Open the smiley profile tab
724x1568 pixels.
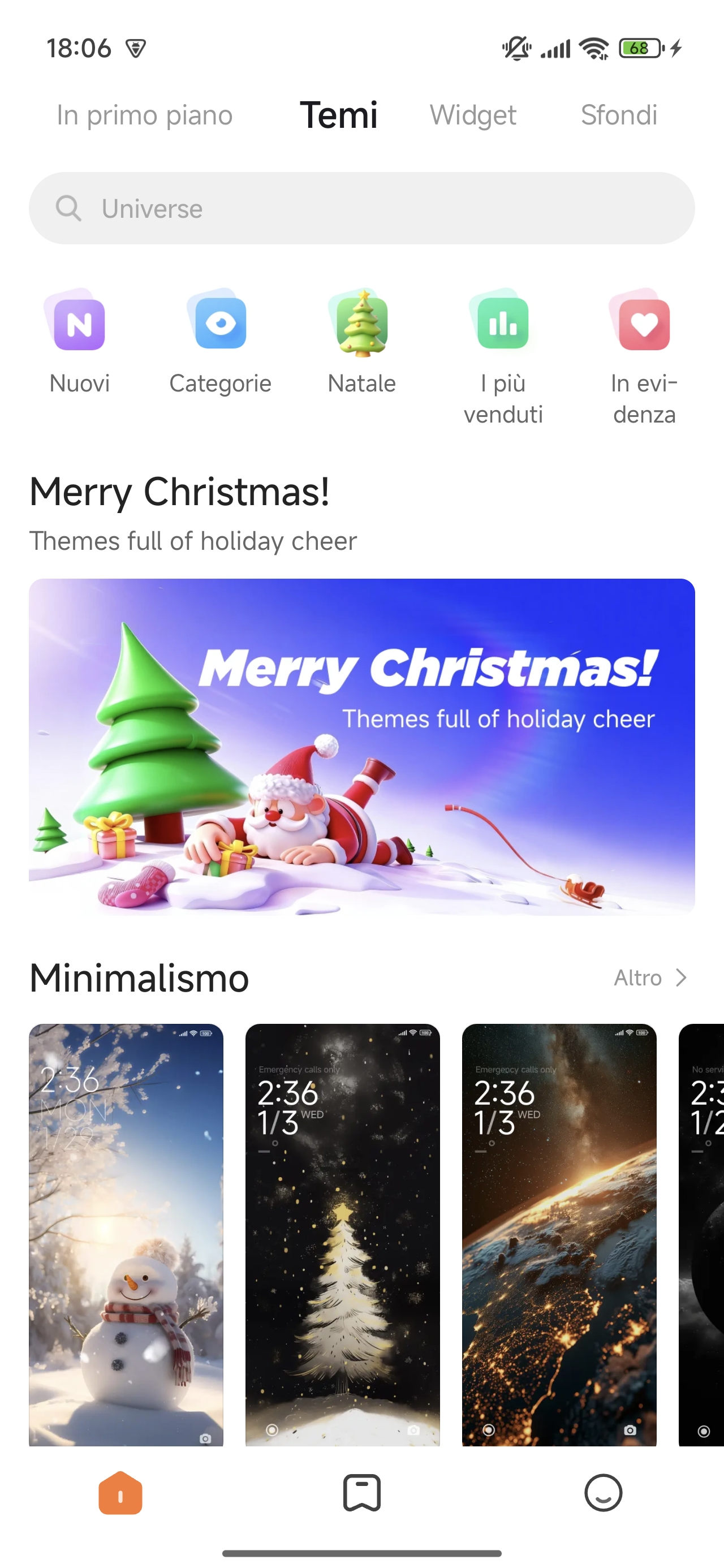coord(603,1493)
